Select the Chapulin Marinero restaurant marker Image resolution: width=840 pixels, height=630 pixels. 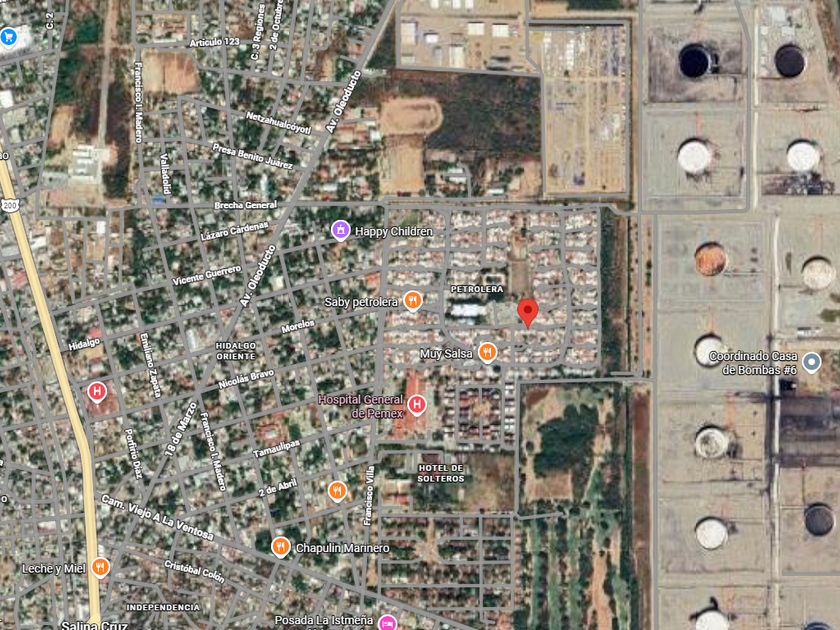tap(281, 547)
